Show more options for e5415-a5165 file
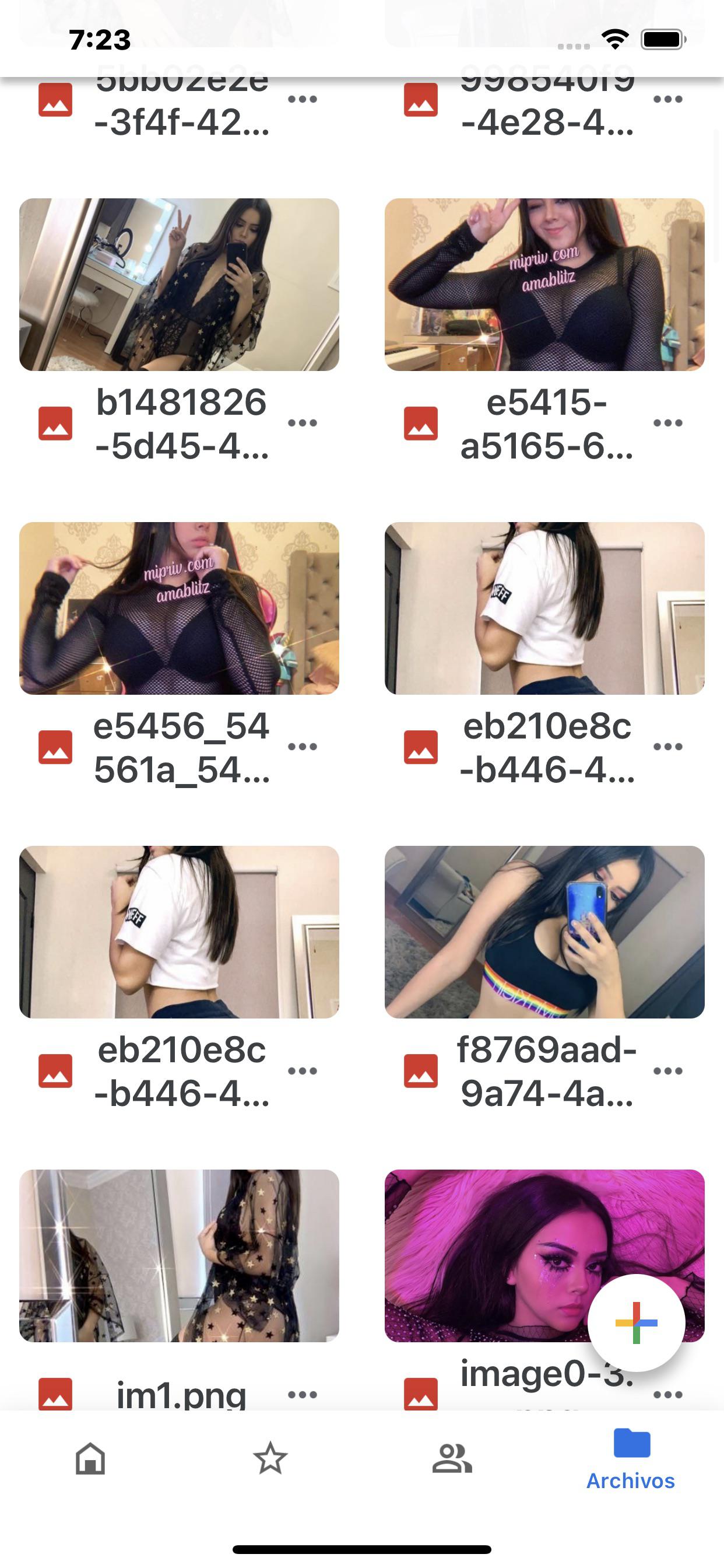 click(x=667, y=423)
